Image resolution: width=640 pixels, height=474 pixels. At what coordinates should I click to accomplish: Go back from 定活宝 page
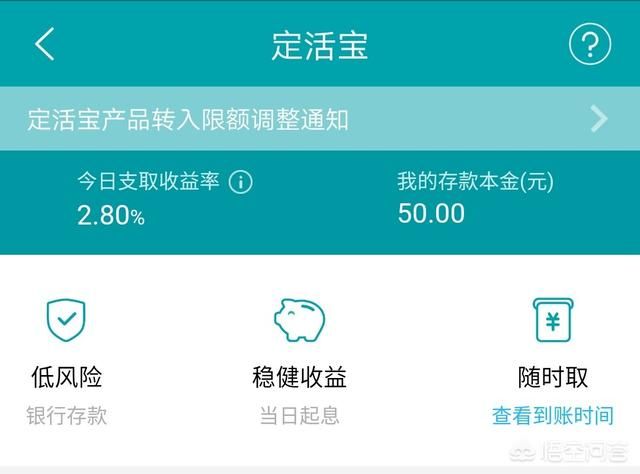click(45, 44)
